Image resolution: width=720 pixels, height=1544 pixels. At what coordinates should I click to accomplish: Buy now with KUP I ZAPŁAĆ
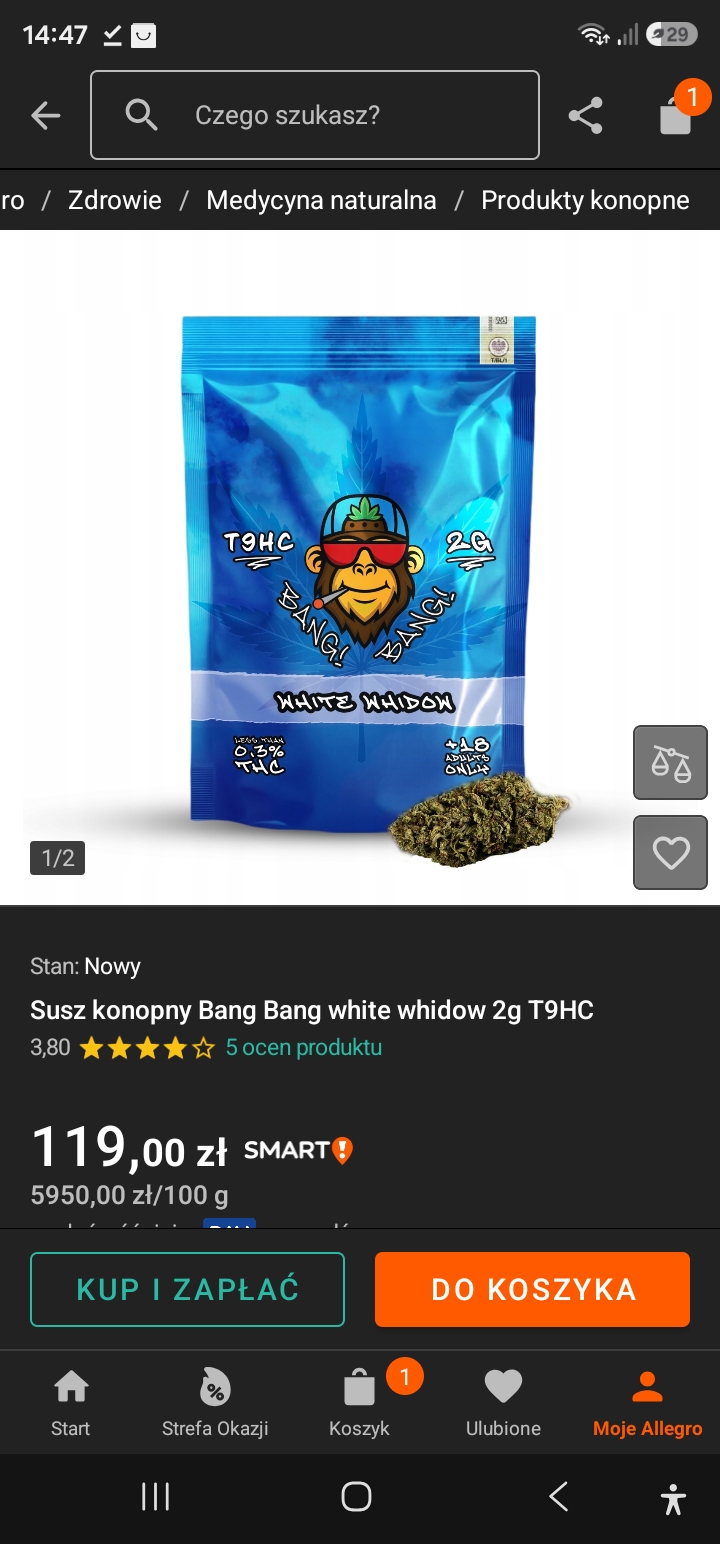click(x=187, y=1289)
